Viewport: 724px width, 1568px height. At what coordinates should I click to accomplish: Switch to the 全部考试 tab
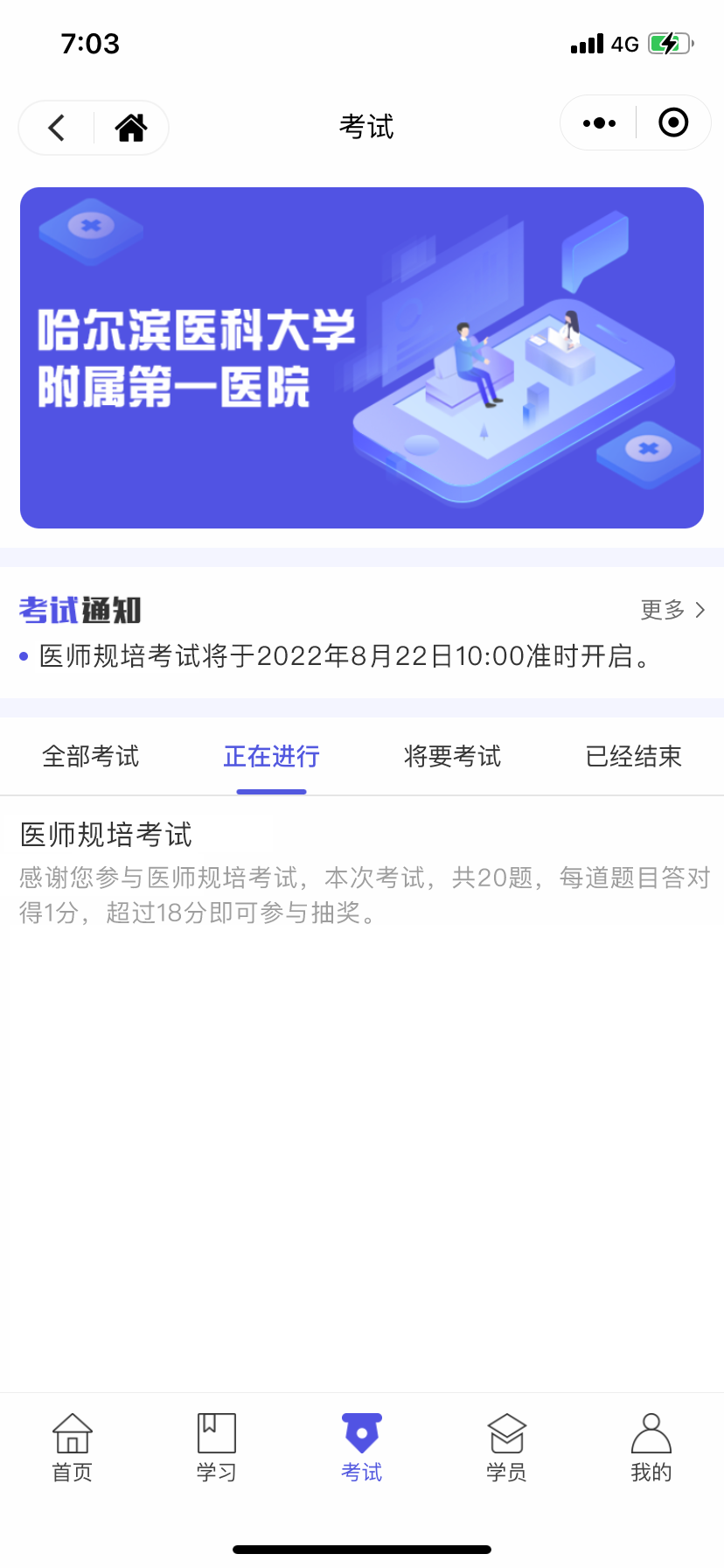point(91,757)
